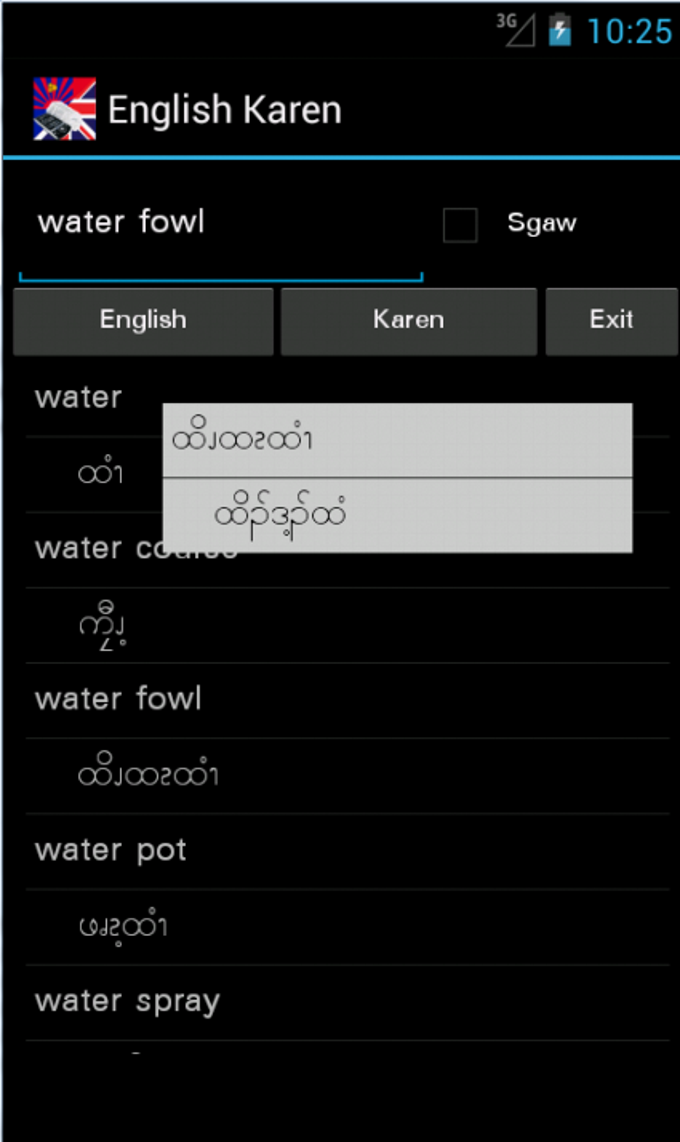
Task: Open the 'water pot' entry
Action: 110,851
